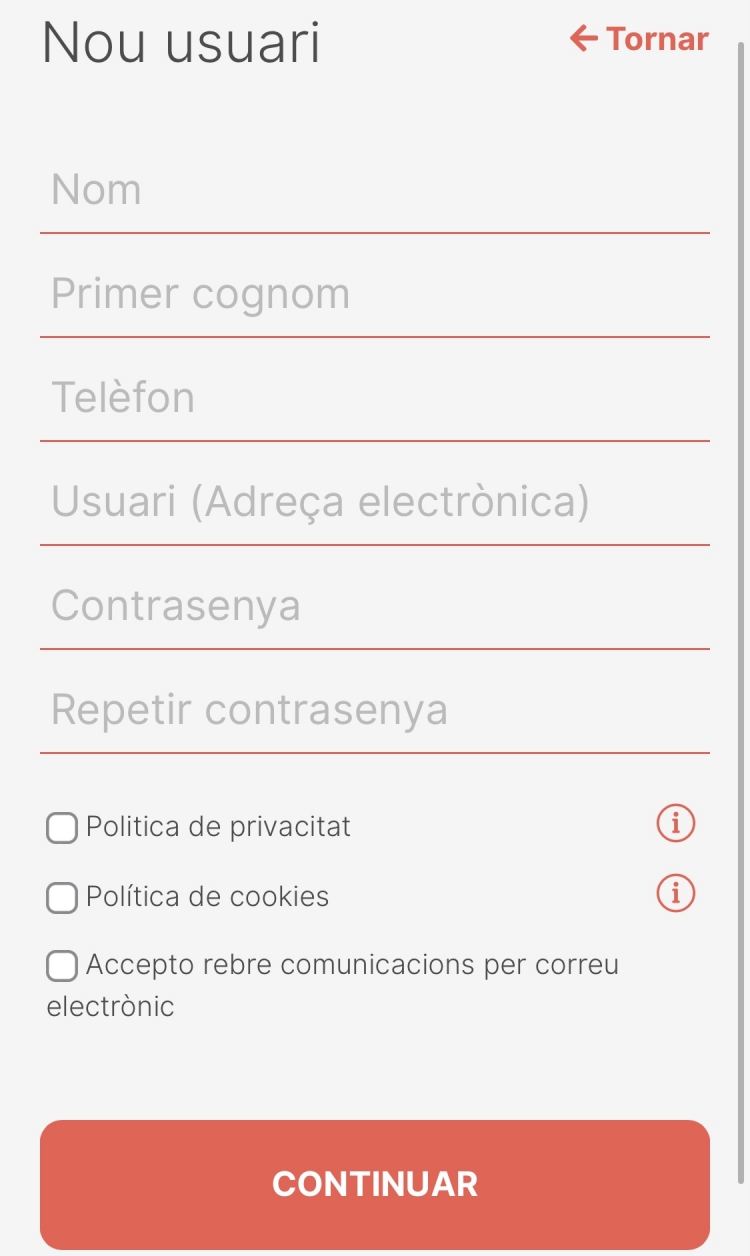Check the Politica de privacitat checkbox
This screenshot has height=1256, width=750.
pyautogui.click(x=62, y=828)
